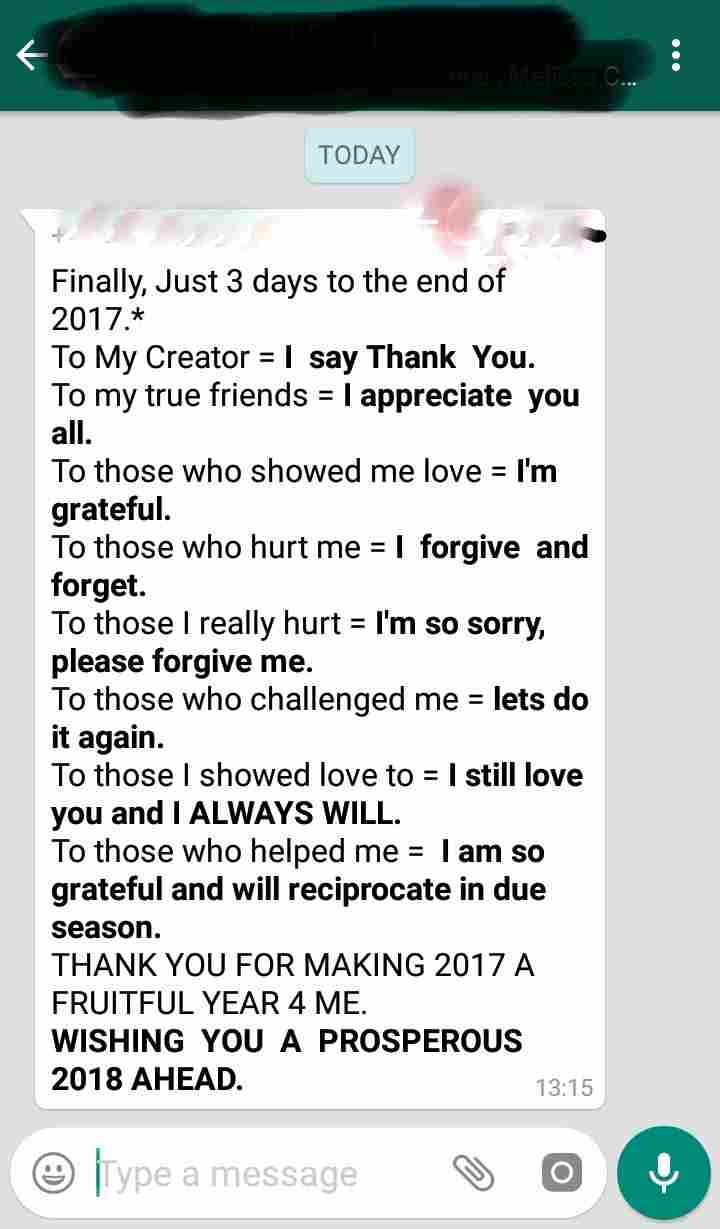Open the emoji picker
The width and height of the screenshot is (720, 1229).
[x=53, y=1172]
